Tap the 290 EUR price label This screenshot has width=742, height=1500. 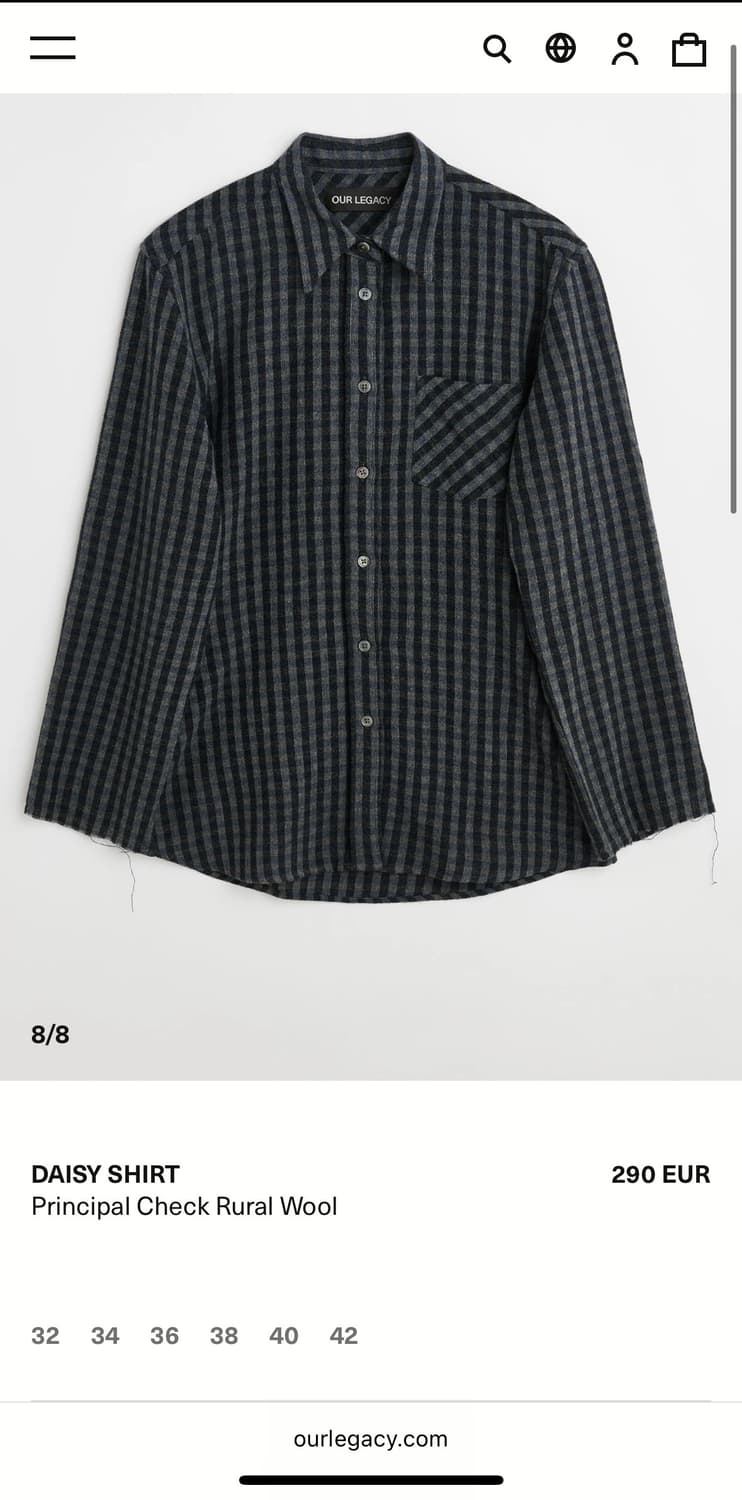[661, 1174]
